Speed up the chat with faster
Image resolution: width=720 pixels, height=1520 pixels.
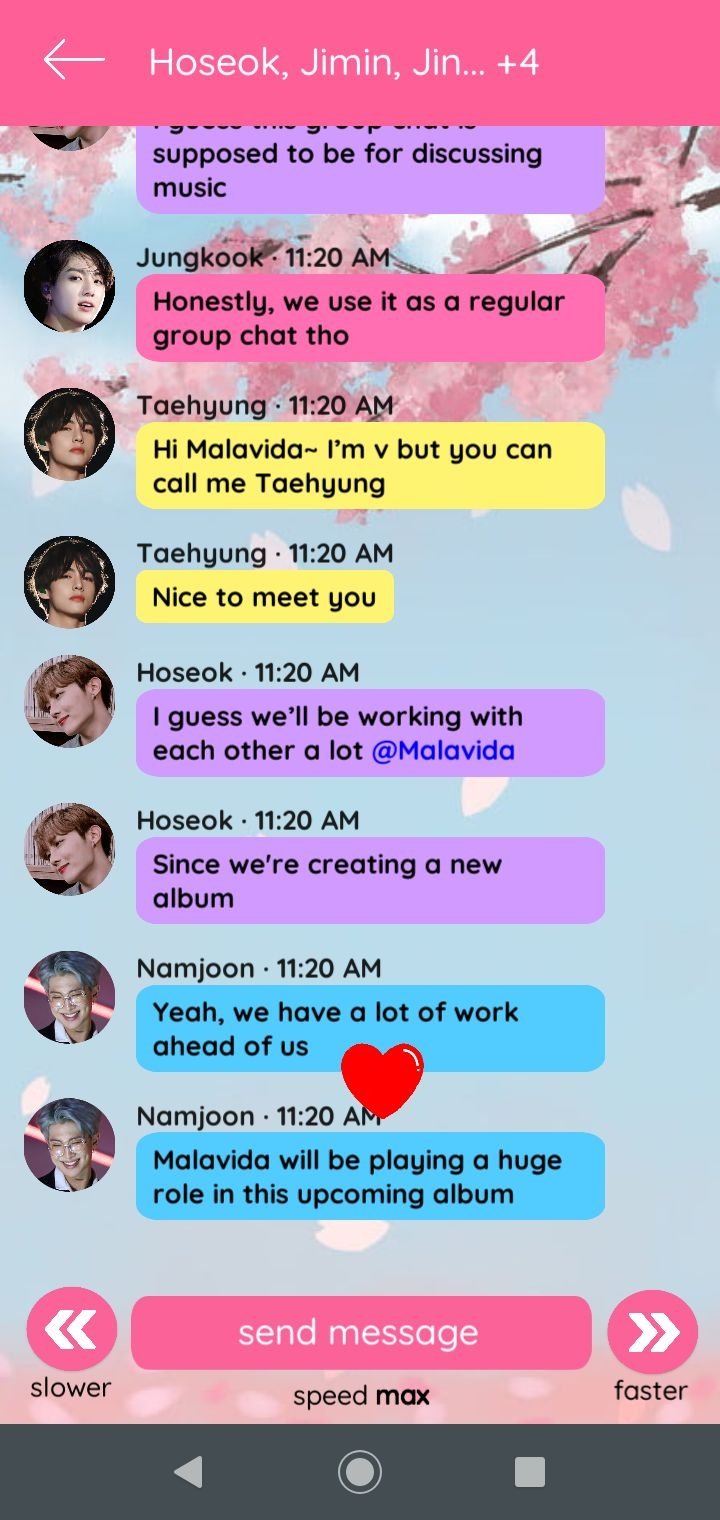click(652, 1332)
